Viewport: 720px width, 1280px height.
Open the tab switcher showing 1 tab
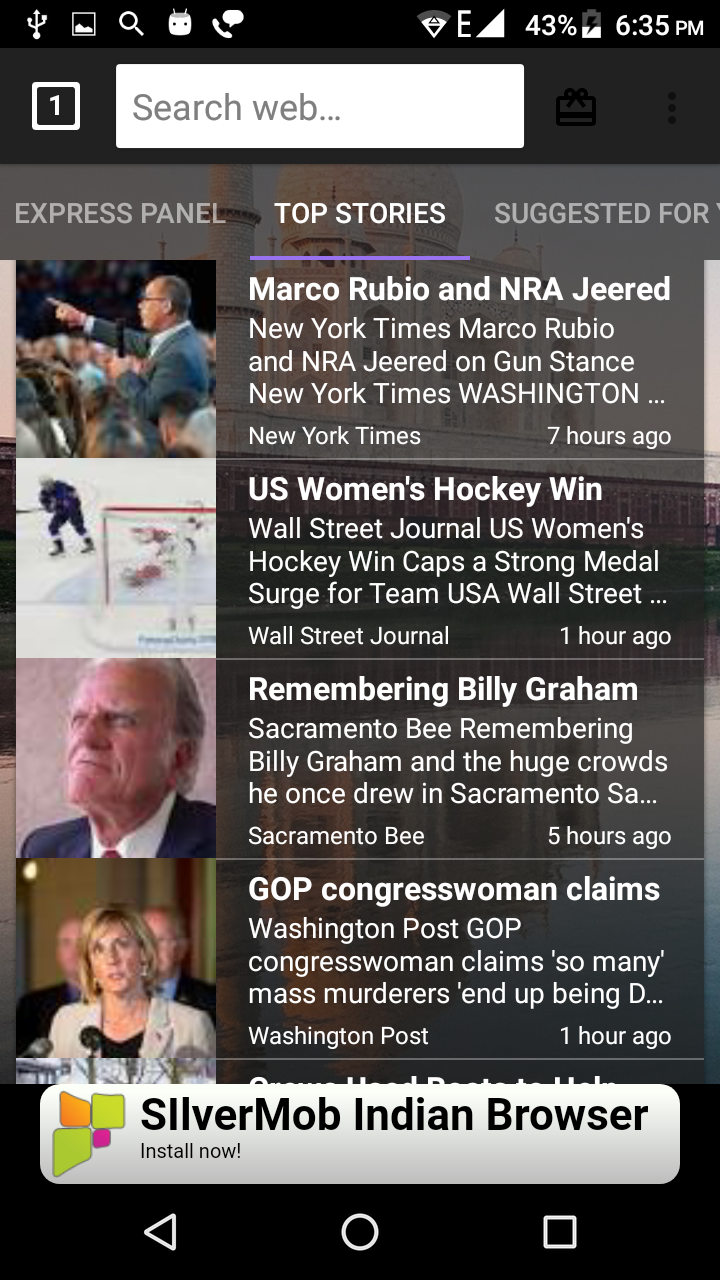[x=56, y=106]
